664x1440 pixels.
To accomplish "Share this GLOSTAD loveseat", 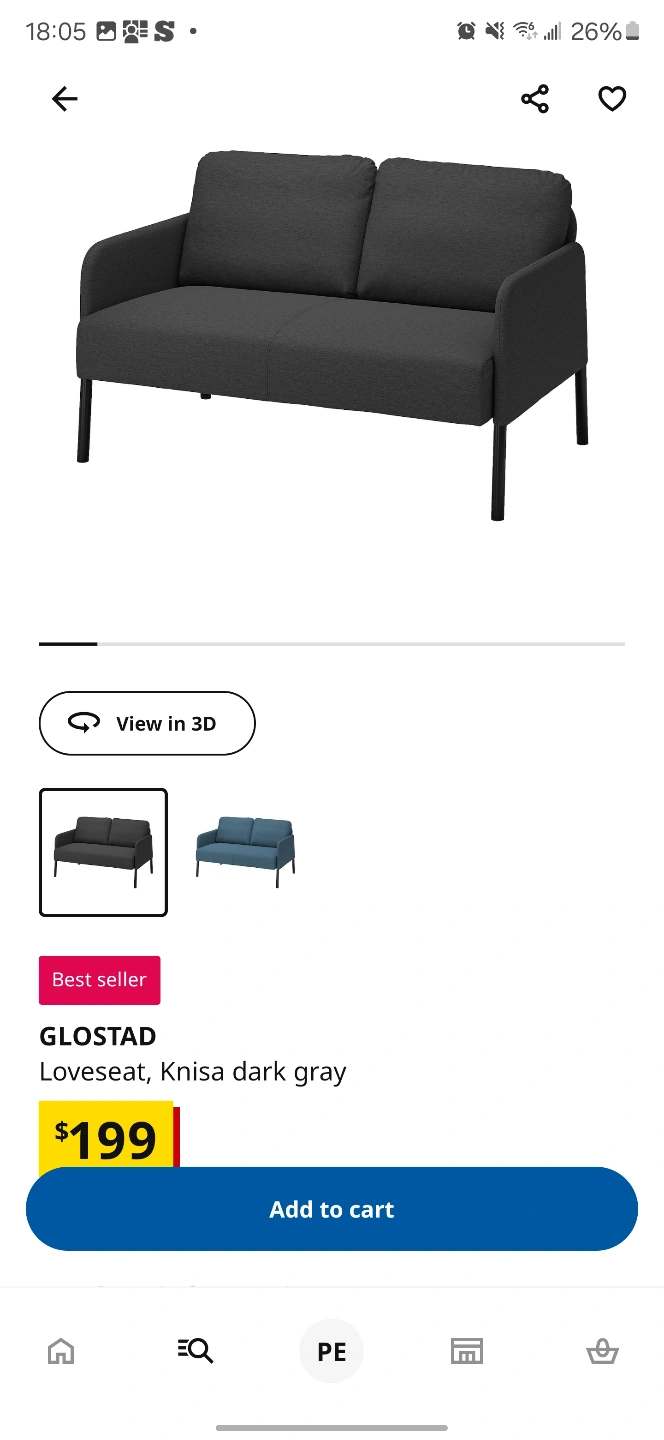I will tap(535, 98).
